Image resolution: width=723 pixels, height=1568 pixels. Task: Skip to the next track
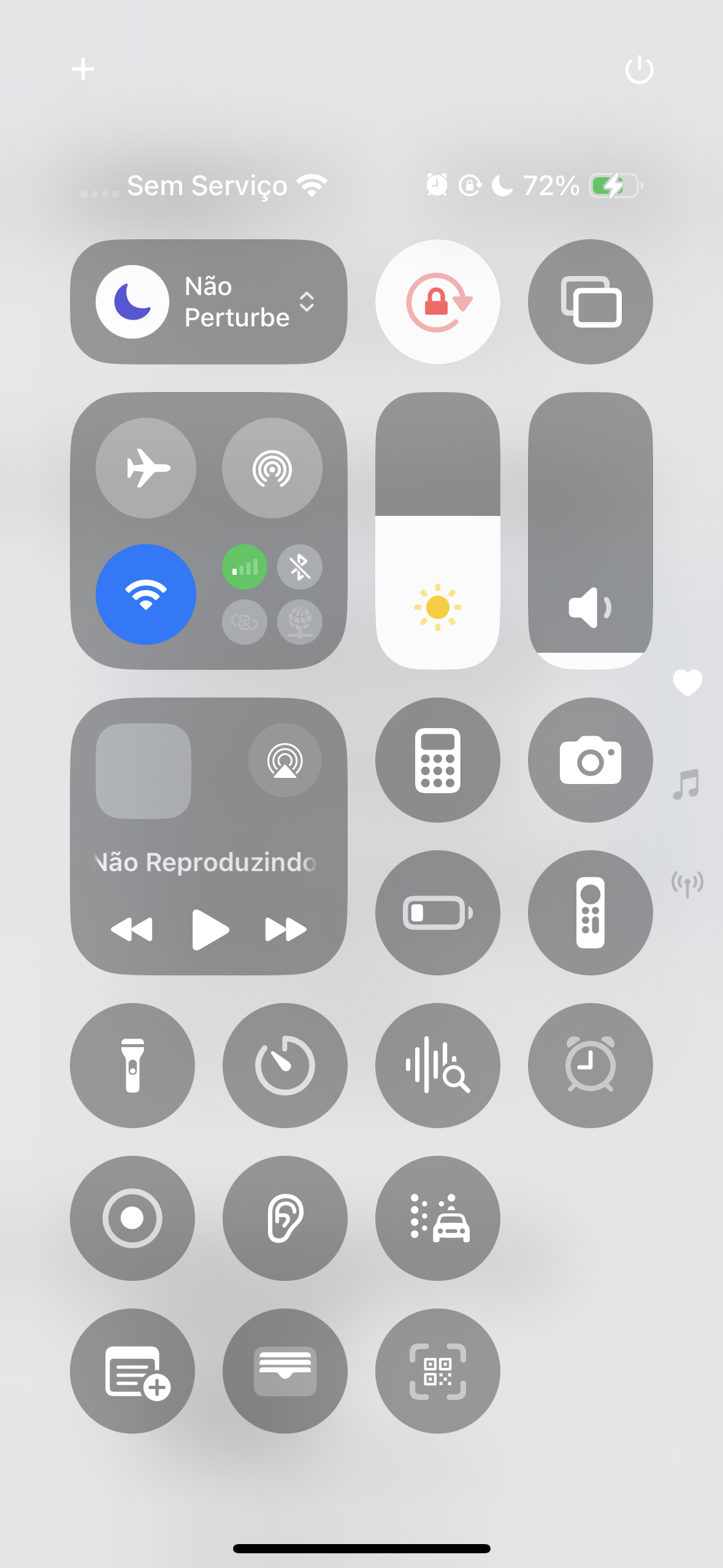285,929
